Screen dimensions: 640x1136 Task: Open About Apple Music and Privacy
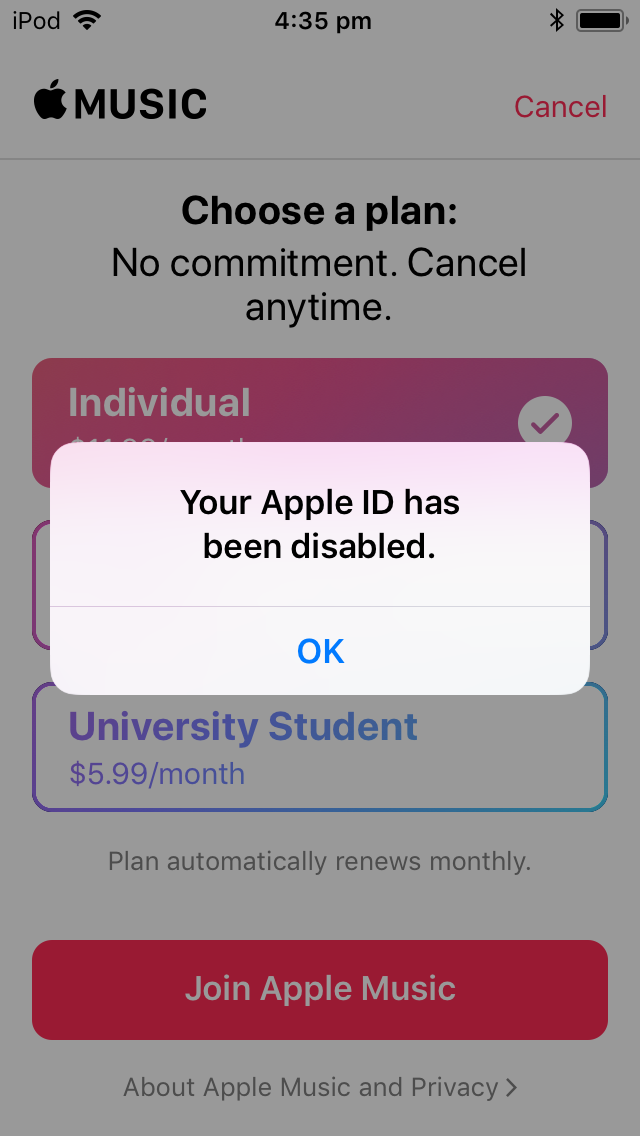coord(320,1087)
